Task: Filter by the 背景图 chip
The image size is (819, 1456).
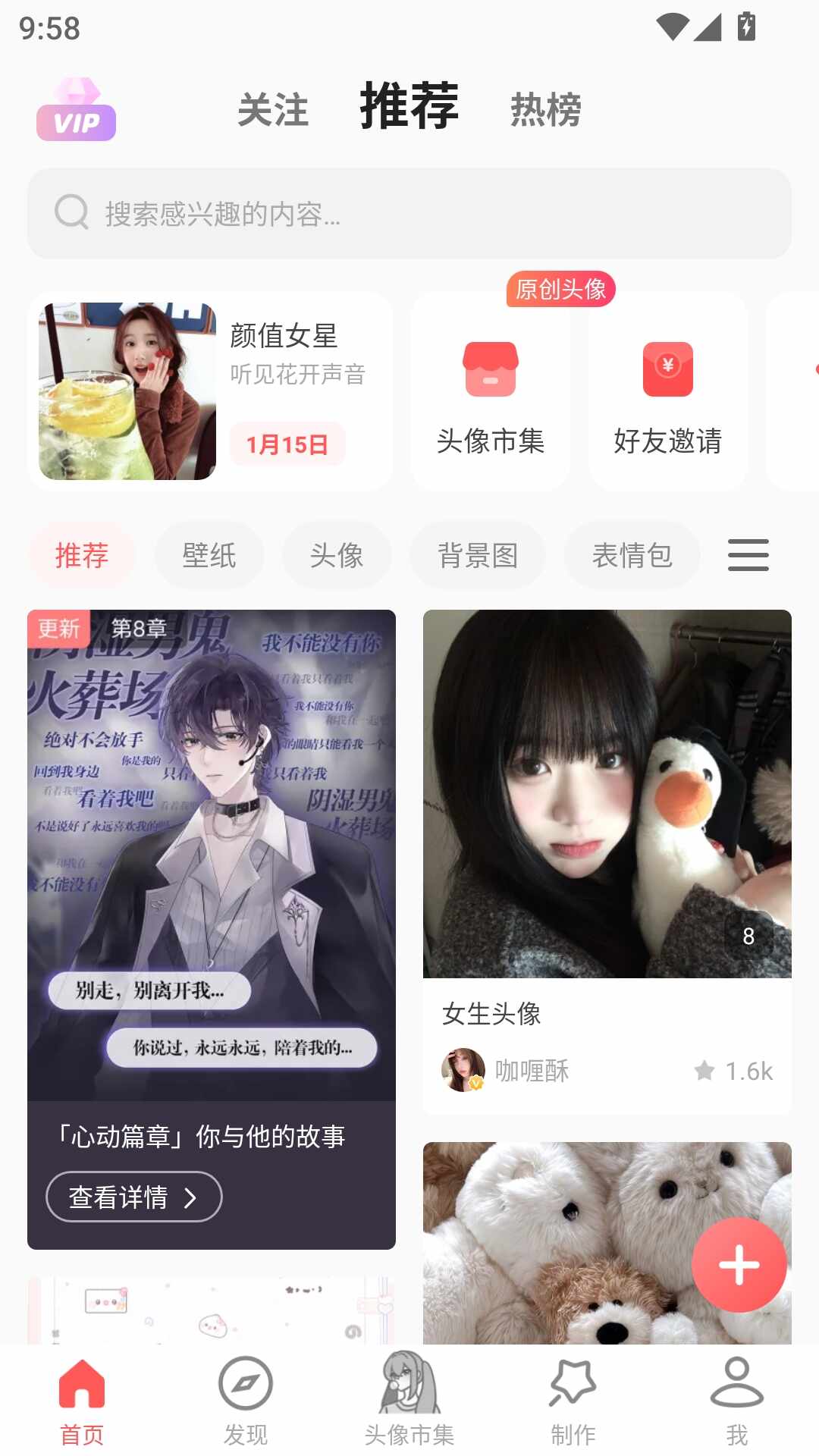Action: 478,556
